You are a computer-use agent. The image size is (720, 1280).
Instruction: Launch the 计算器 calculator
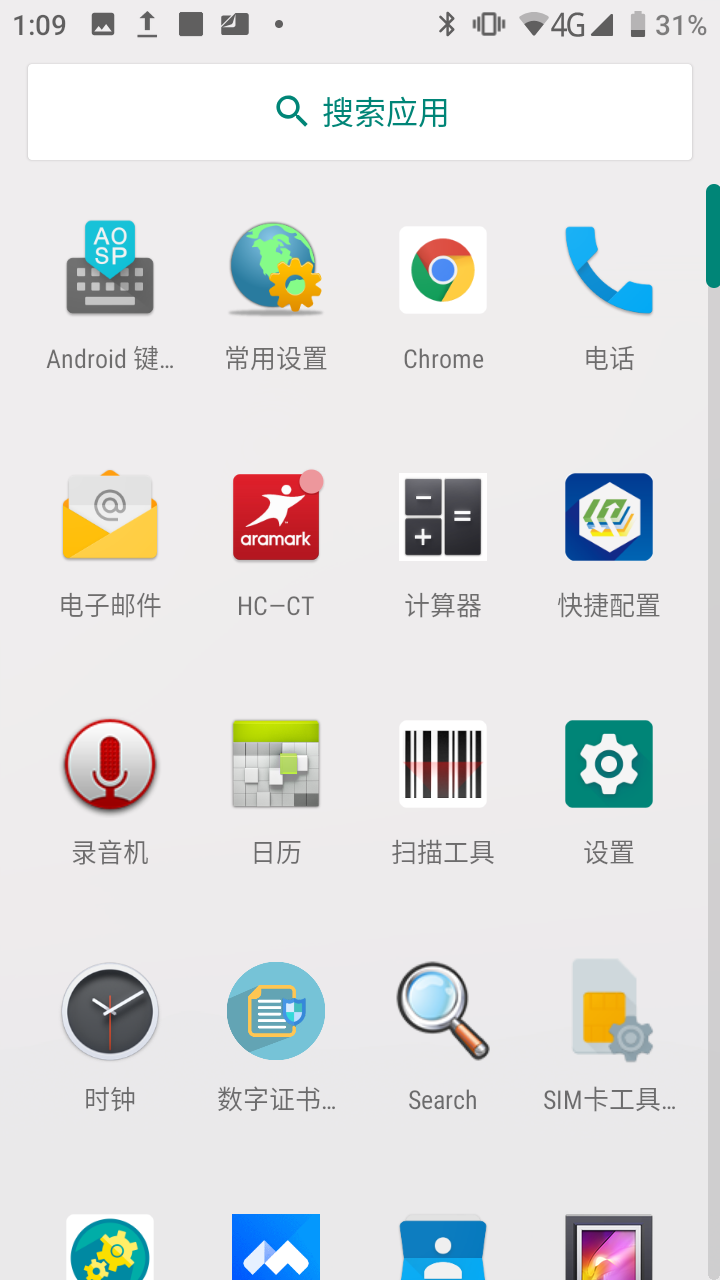coord(443,517)
